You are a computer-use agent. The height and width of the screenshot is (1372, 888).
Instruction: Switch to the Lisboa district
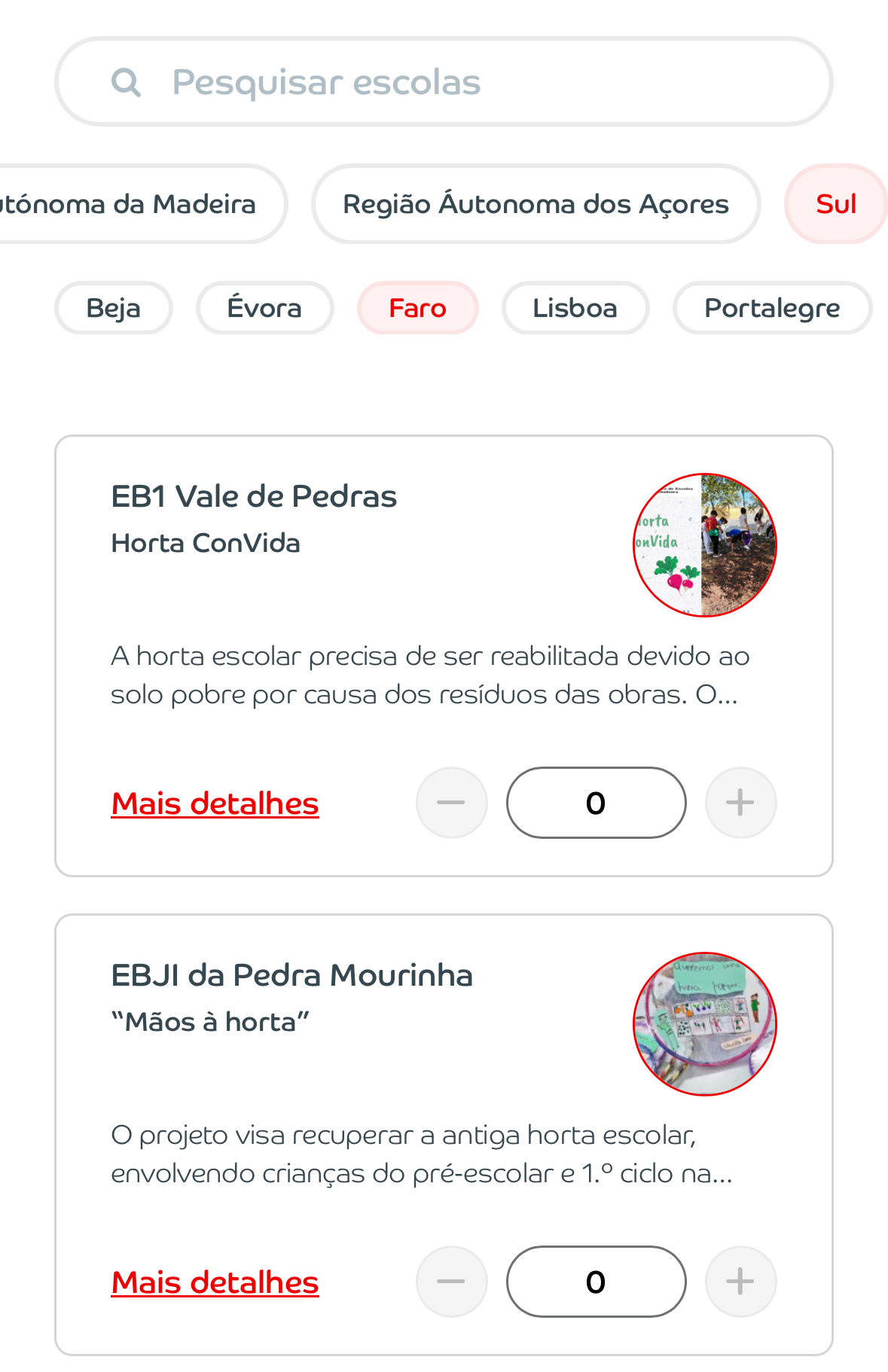pyautogui.click(x=575, y=308)
